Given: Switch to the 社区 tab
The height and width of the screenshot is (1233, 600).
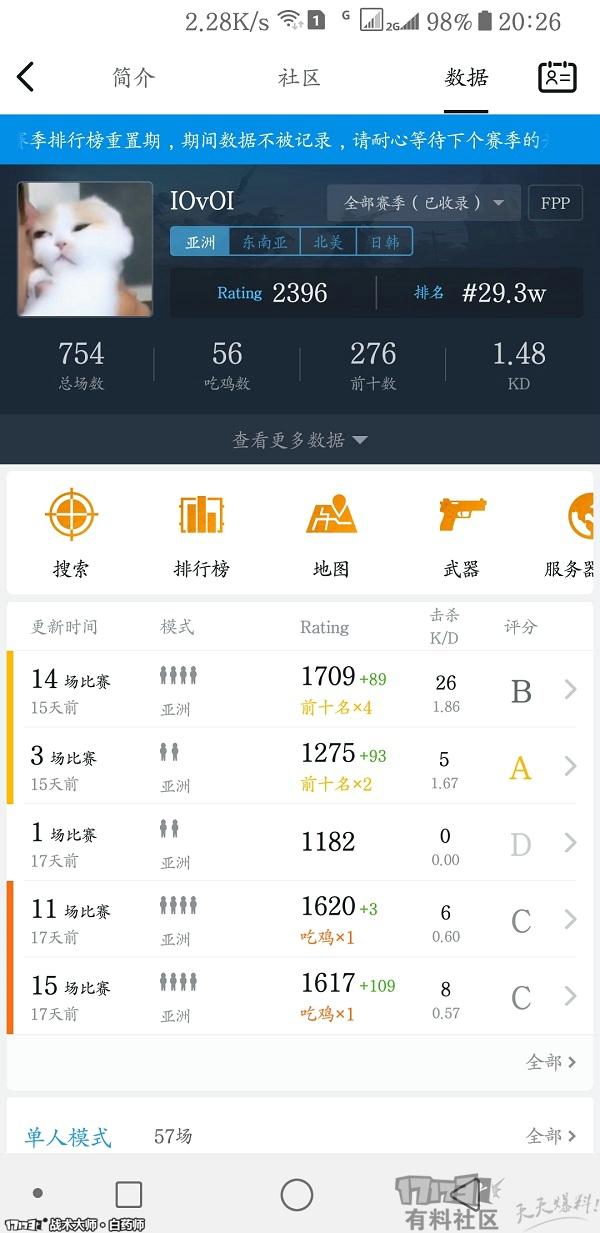Looking at the screenshot, I should tap(299, 78).
